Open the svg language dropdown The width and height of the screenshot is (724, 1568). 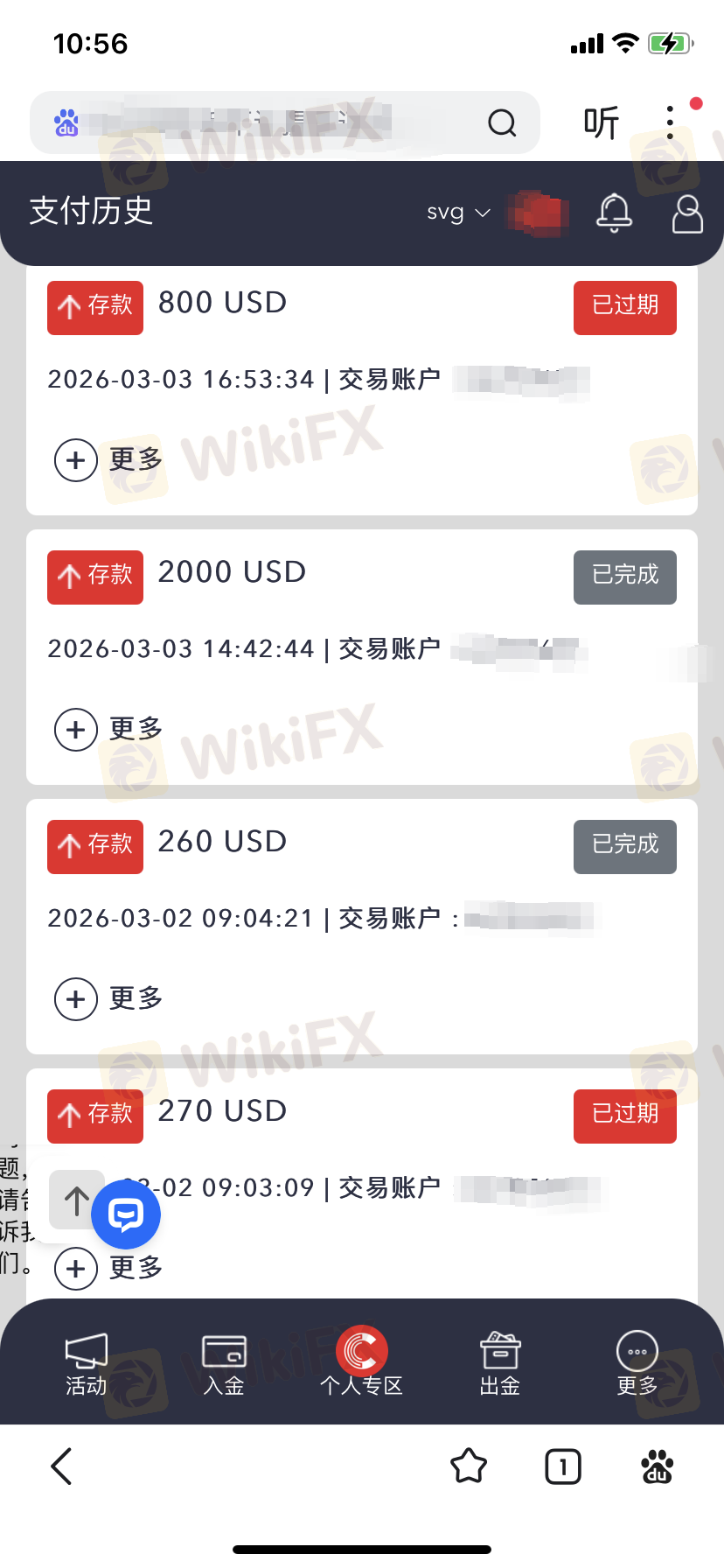click(458, 213)
